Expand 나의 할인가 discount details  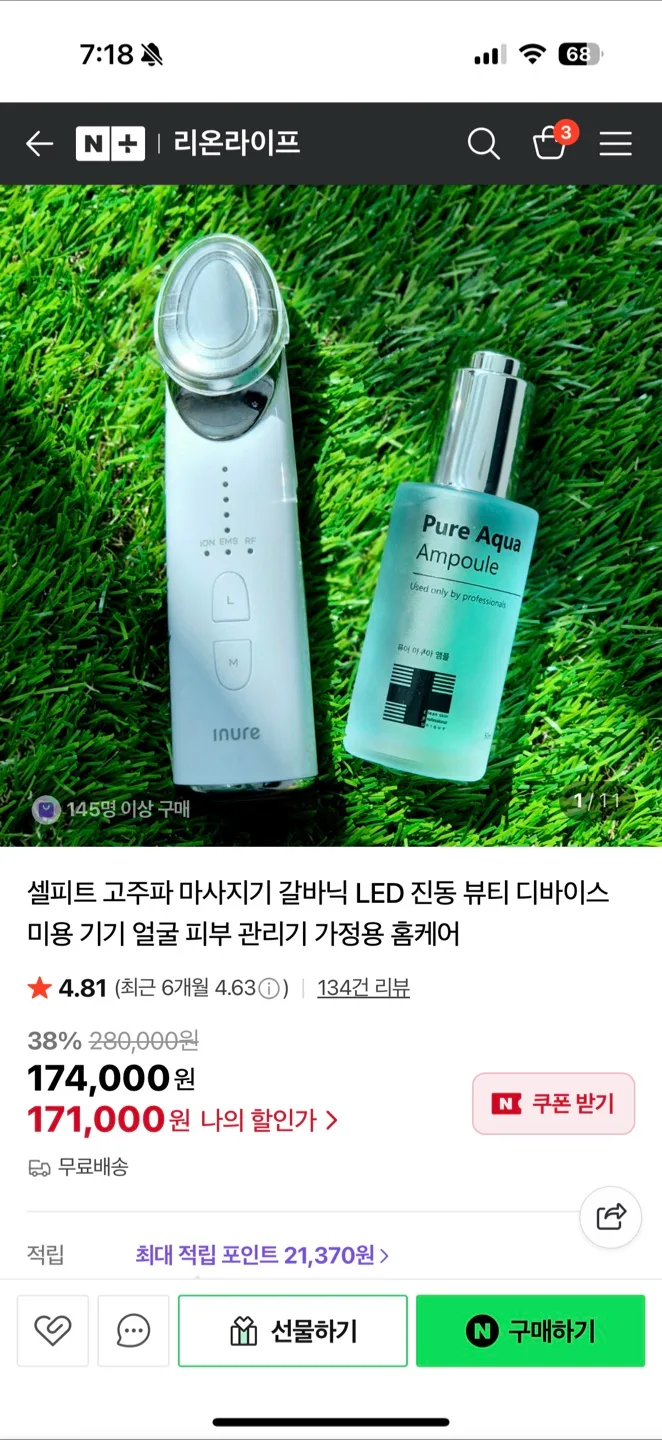(269, 1120)
